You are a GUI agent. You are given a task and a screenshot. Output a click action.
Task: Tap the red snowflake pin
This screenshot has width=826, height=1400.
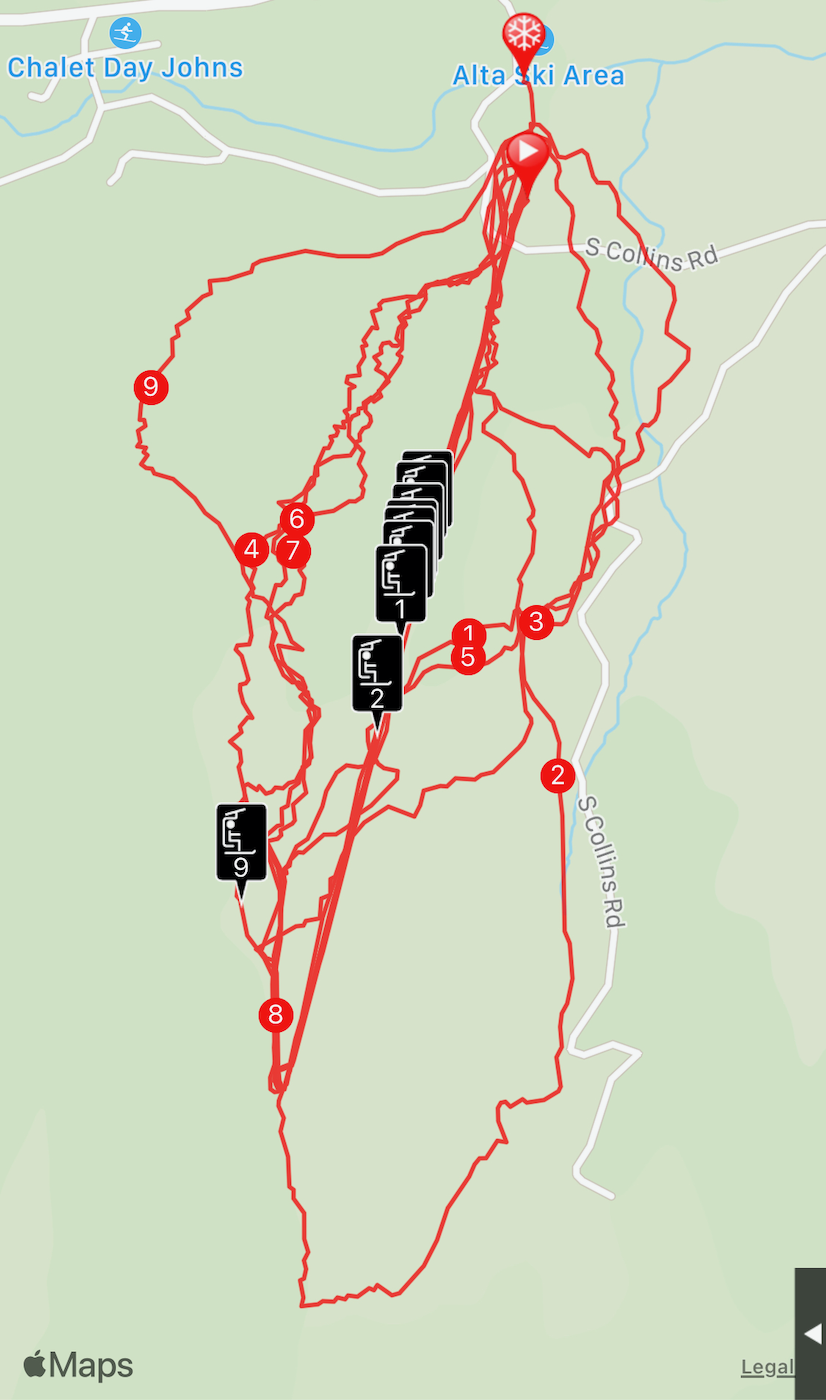pos(522,34)
